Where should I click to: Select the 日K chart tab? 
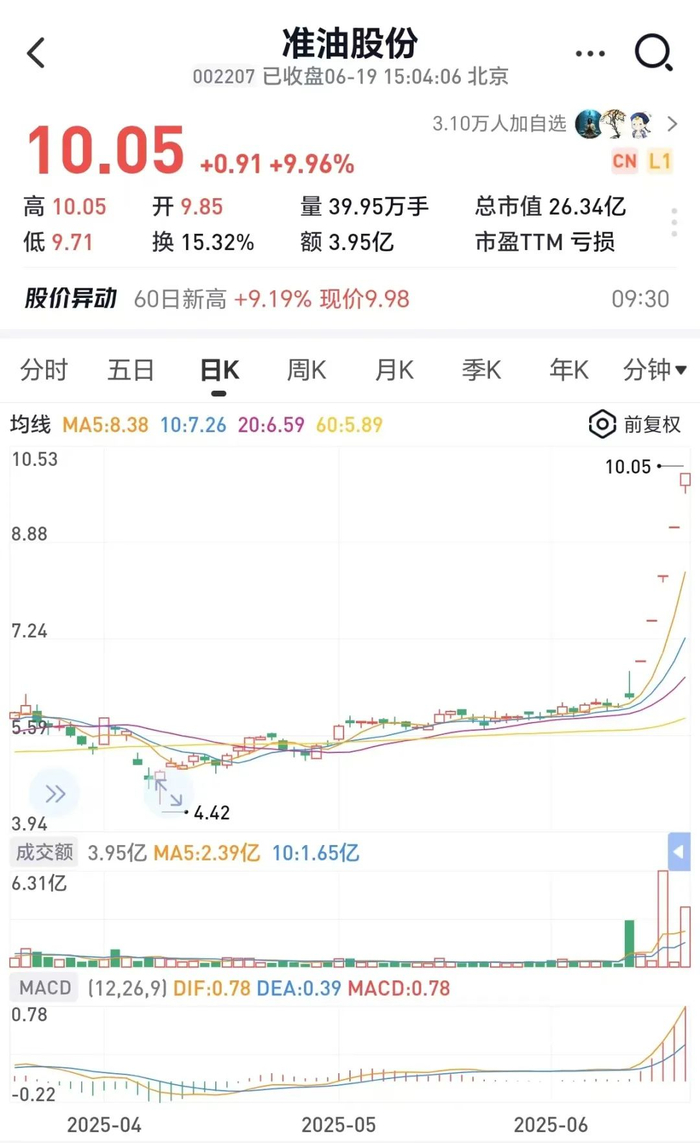coord(219,370)
